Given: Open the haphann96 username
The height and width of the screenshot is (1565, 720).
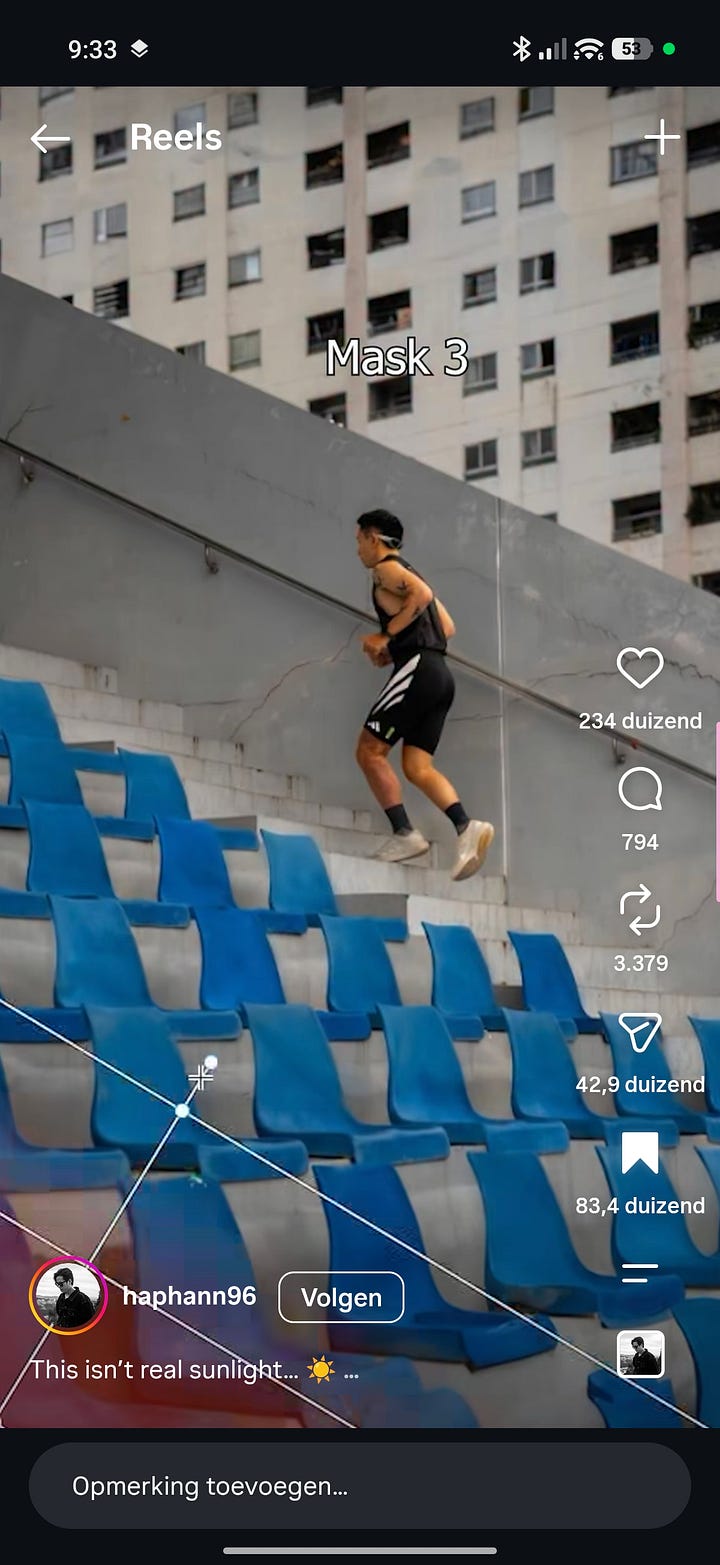Looking at the screenshot, I should [x=189, y=1297].
